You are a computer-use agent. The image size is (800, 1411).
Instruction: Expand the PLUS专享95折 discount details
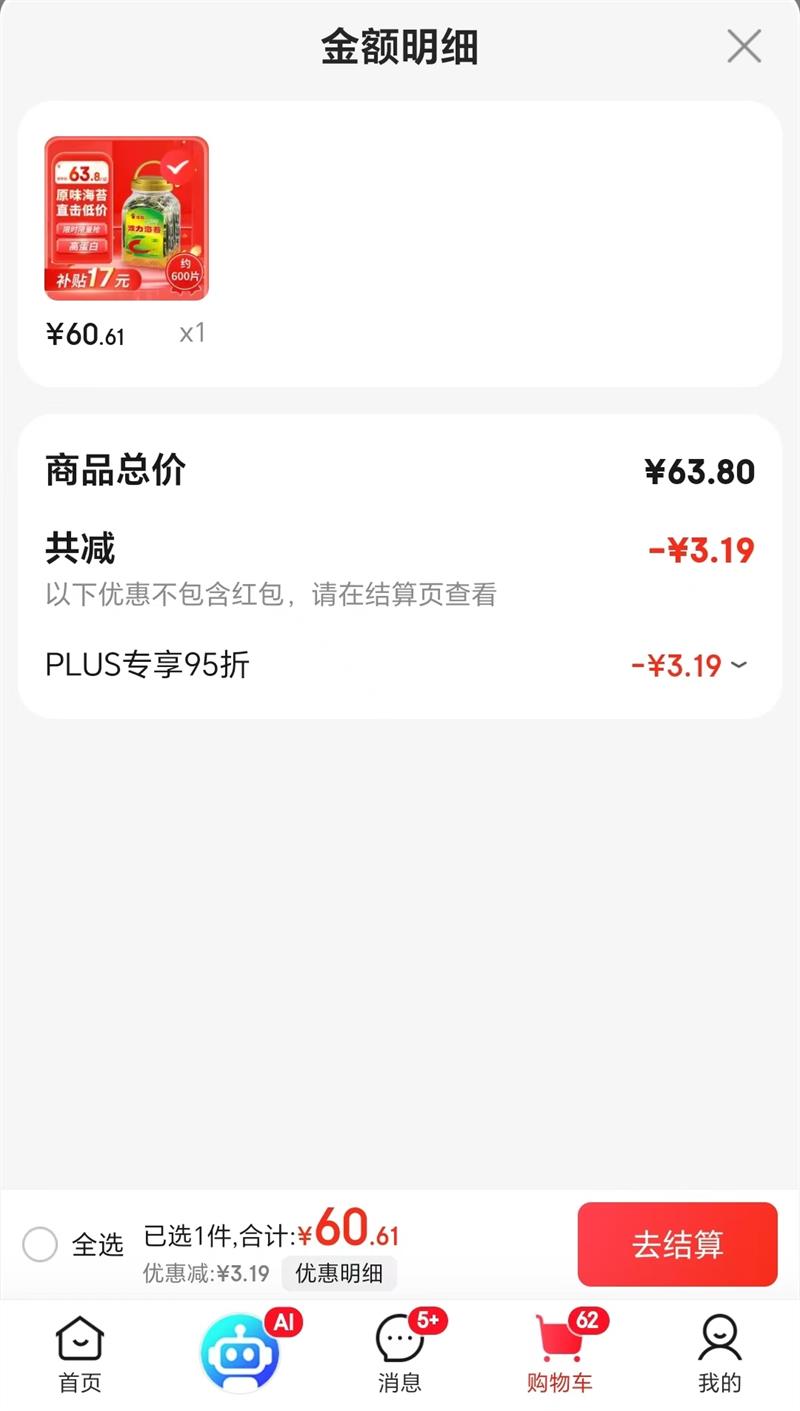pos(739,665)
